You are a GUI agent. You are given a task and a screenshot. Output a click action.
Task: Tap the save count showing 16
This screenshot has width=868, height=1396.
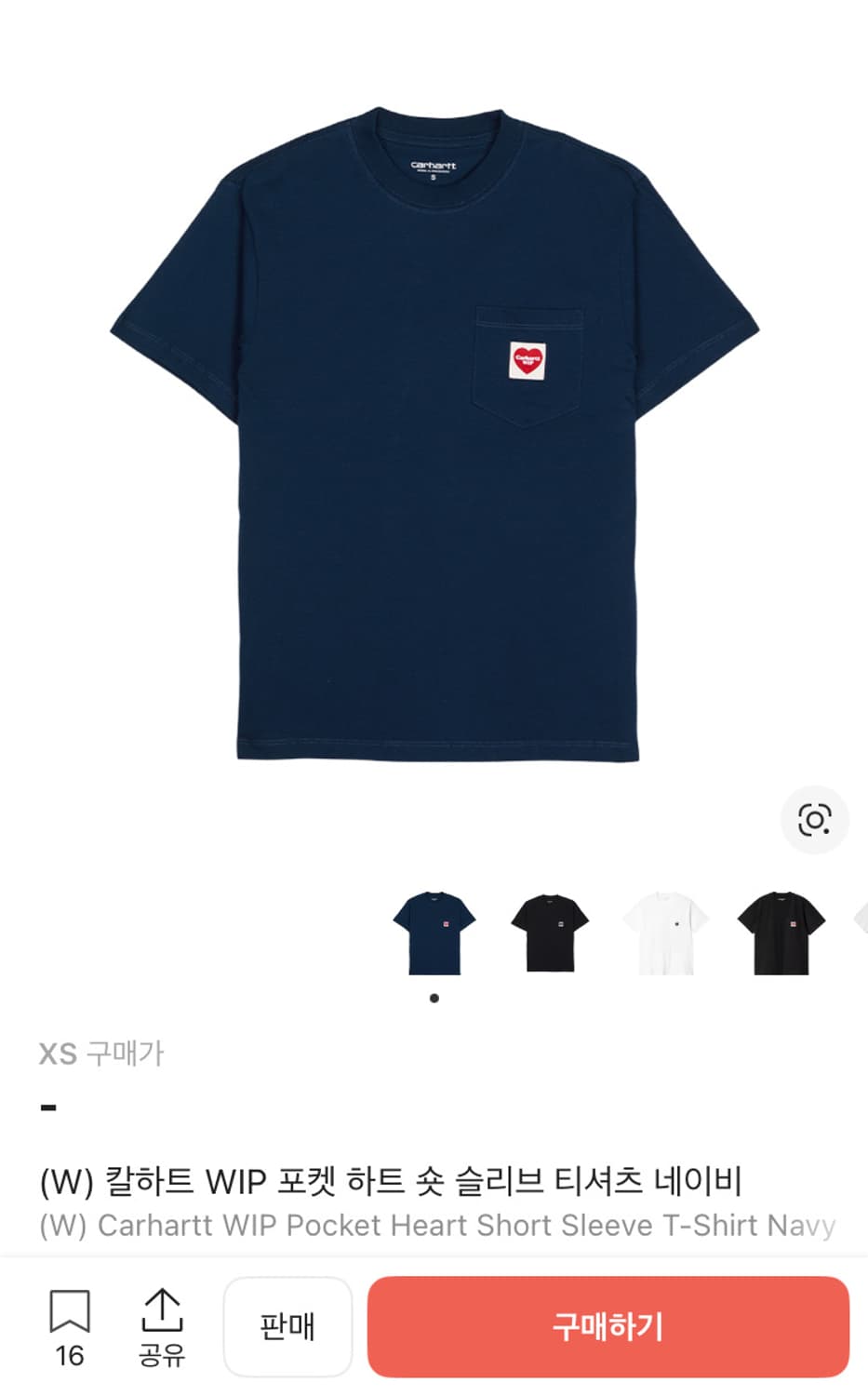point(71,1357)
